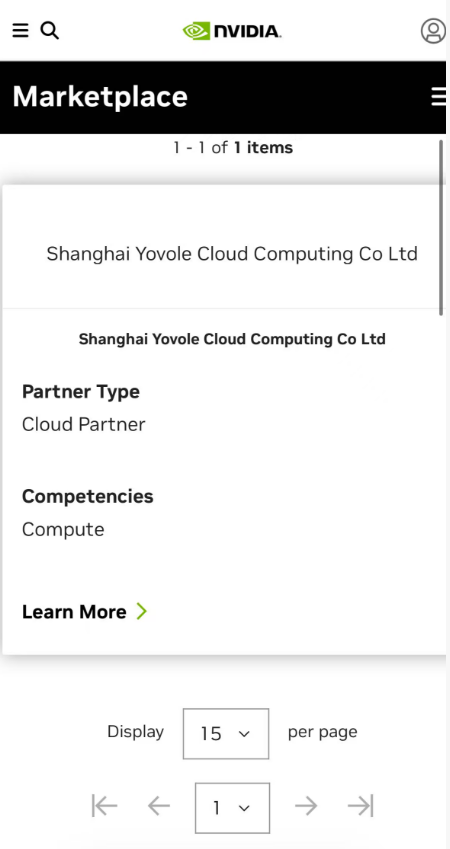Screen dimensions: 450x849
Task: Jump to the last page
Action: pyautogui.click(x=361, y=806)
